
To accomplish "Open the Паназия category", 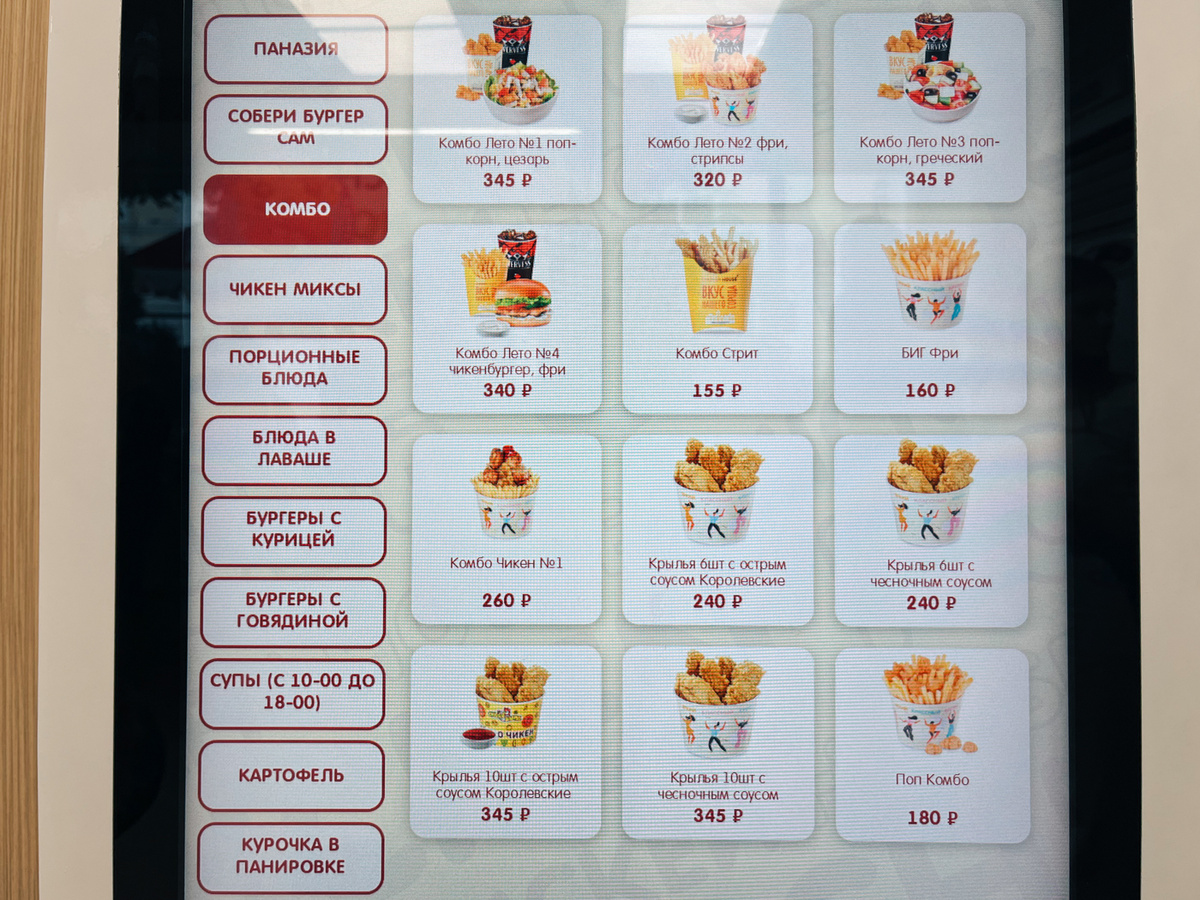I will [x=295, y=49].
